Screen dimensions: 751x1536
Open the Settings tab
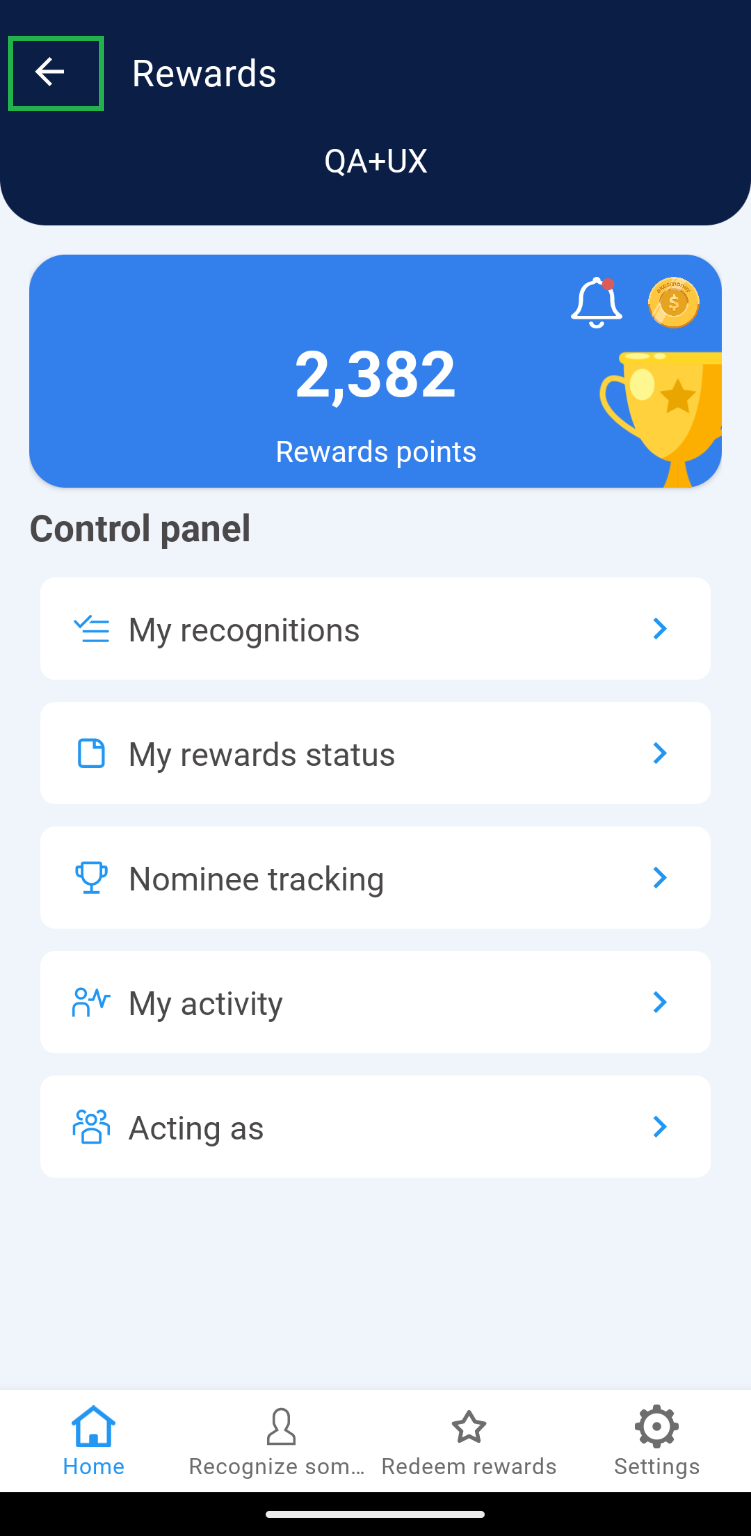[x=657, y=1441]
